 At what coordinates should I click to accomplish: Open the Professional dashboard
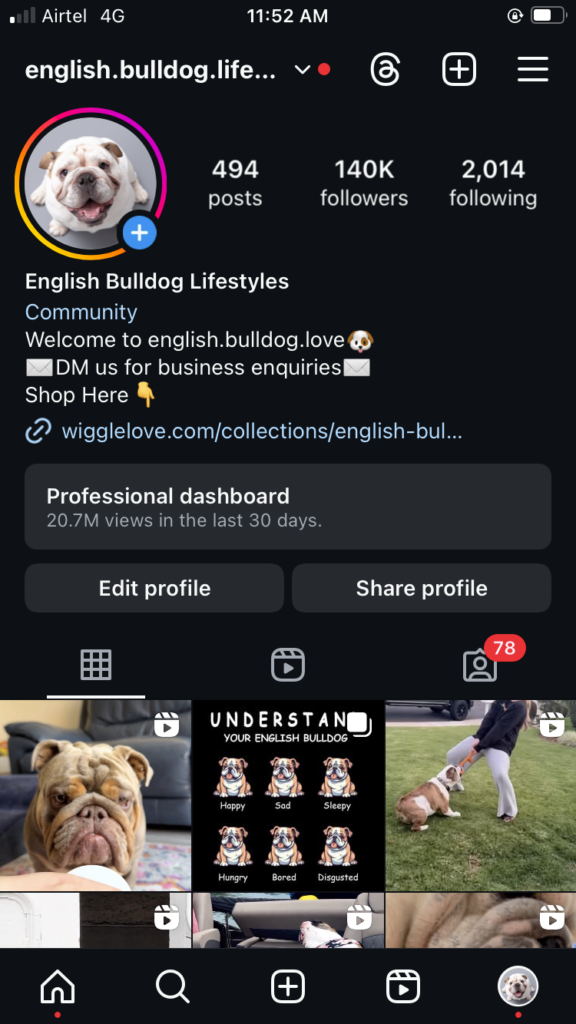[x=288, y=507]
